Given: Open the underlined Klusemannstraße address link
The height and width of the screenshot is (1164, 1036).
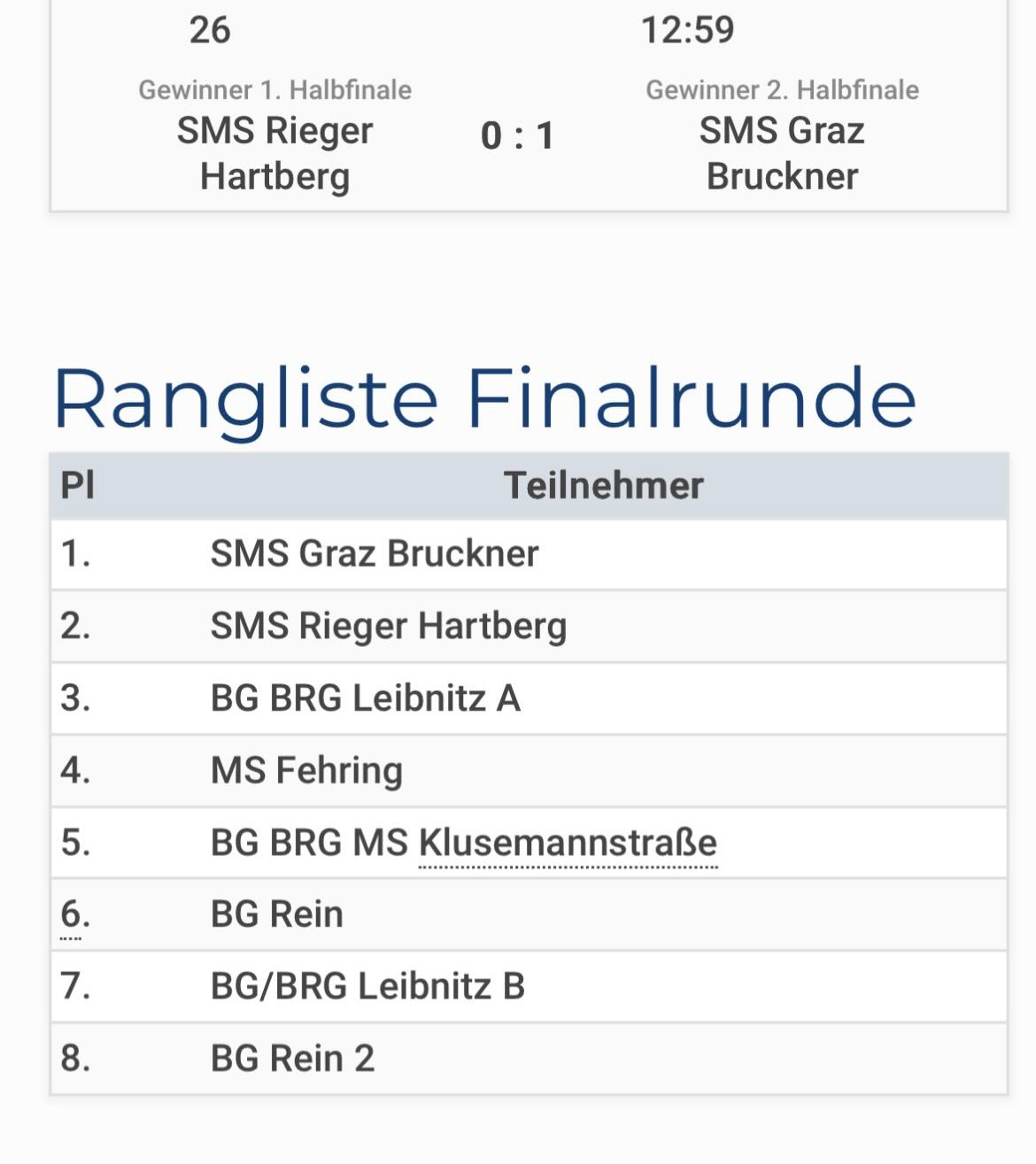Looking at the screenshot, I should pos(568,843).
